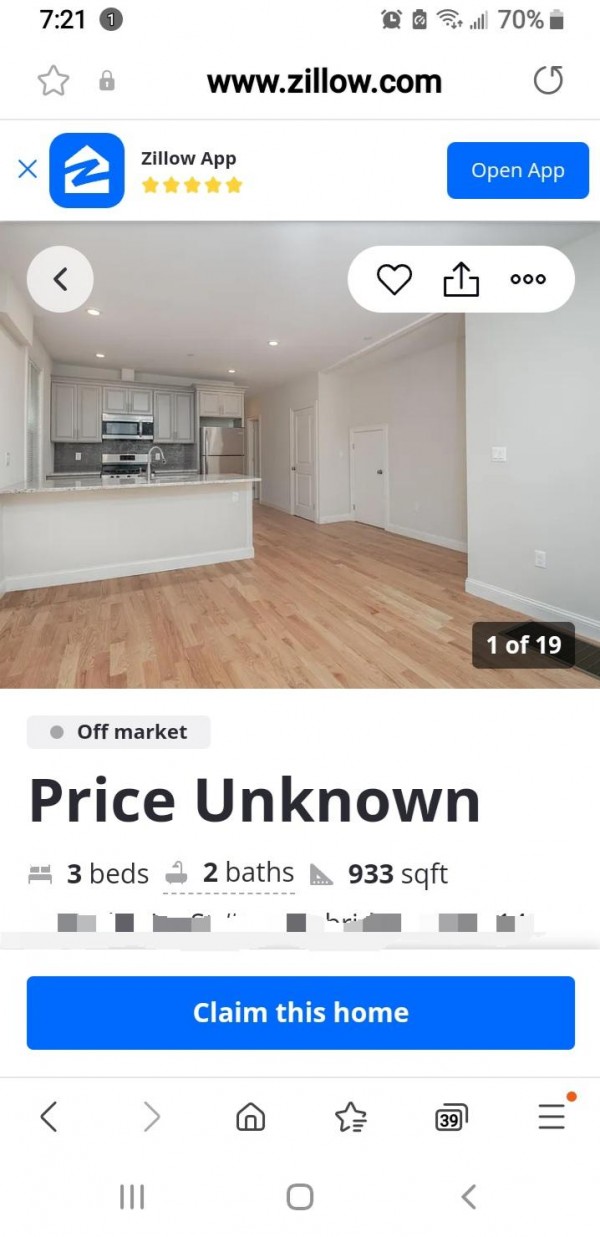Image resolution: width=600 pixels, height=1237 pixels.
Task: View the 39 open tabs
Action: (x=451, y=1118)
